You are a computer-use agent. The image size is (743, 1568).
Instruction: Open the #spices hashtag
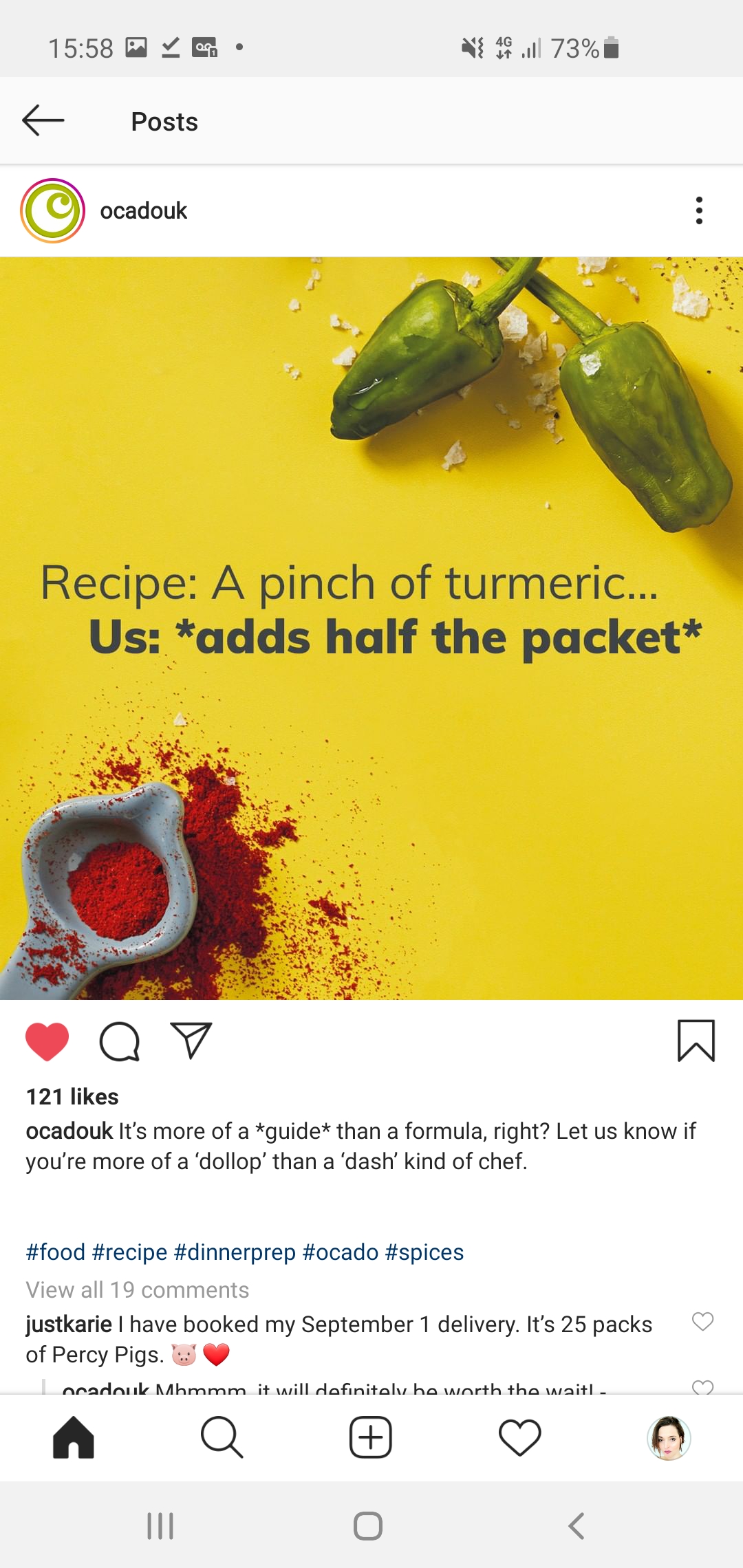click(424, 1252)
